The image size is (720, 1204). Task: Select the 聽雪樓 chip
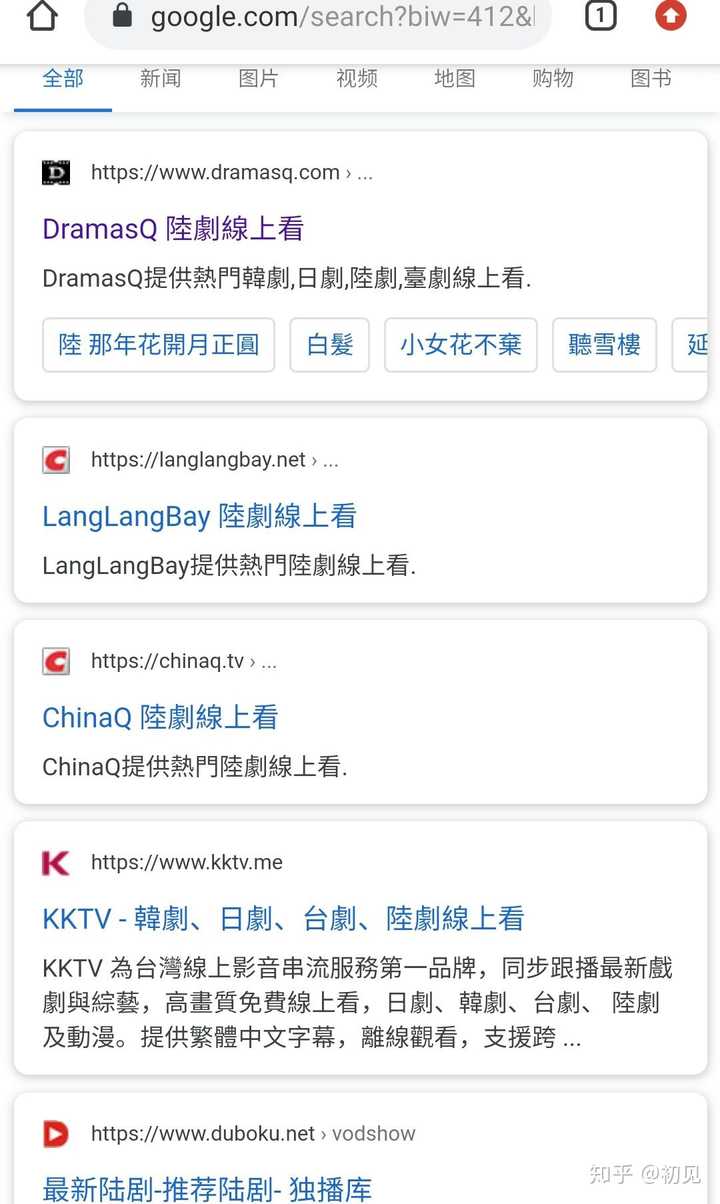point(604,345)
